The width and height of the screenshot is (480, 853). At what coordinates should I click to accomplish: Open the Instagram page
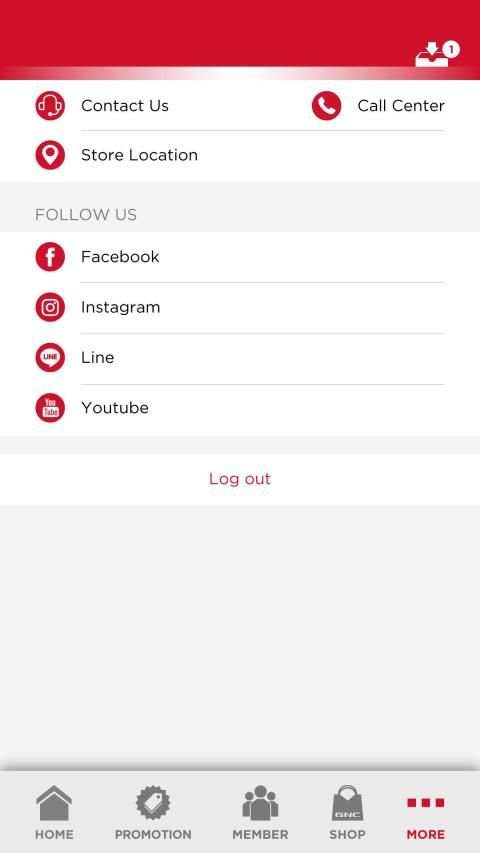(240, 307)
